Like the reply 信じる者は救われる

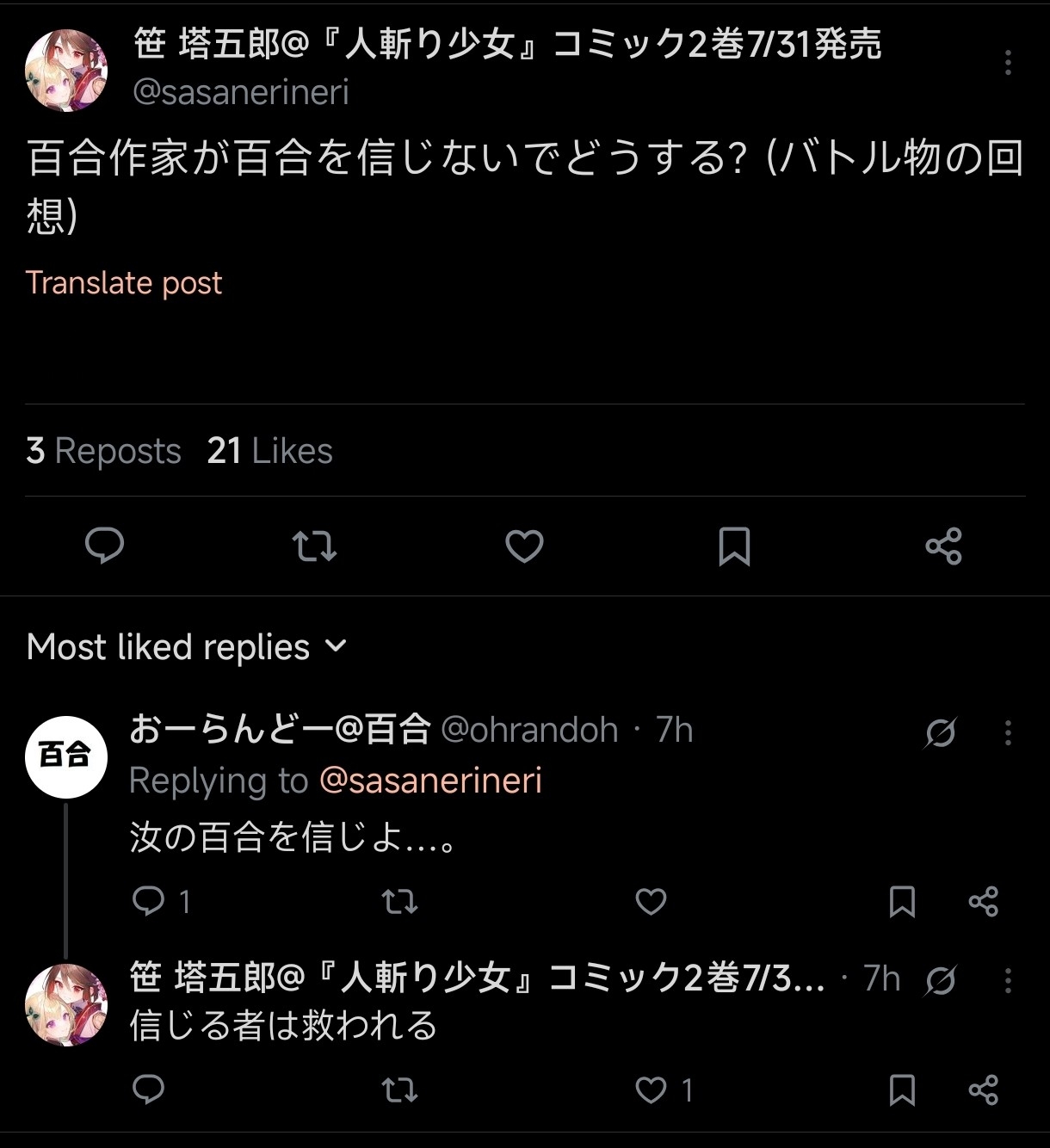click(652, 1090)
